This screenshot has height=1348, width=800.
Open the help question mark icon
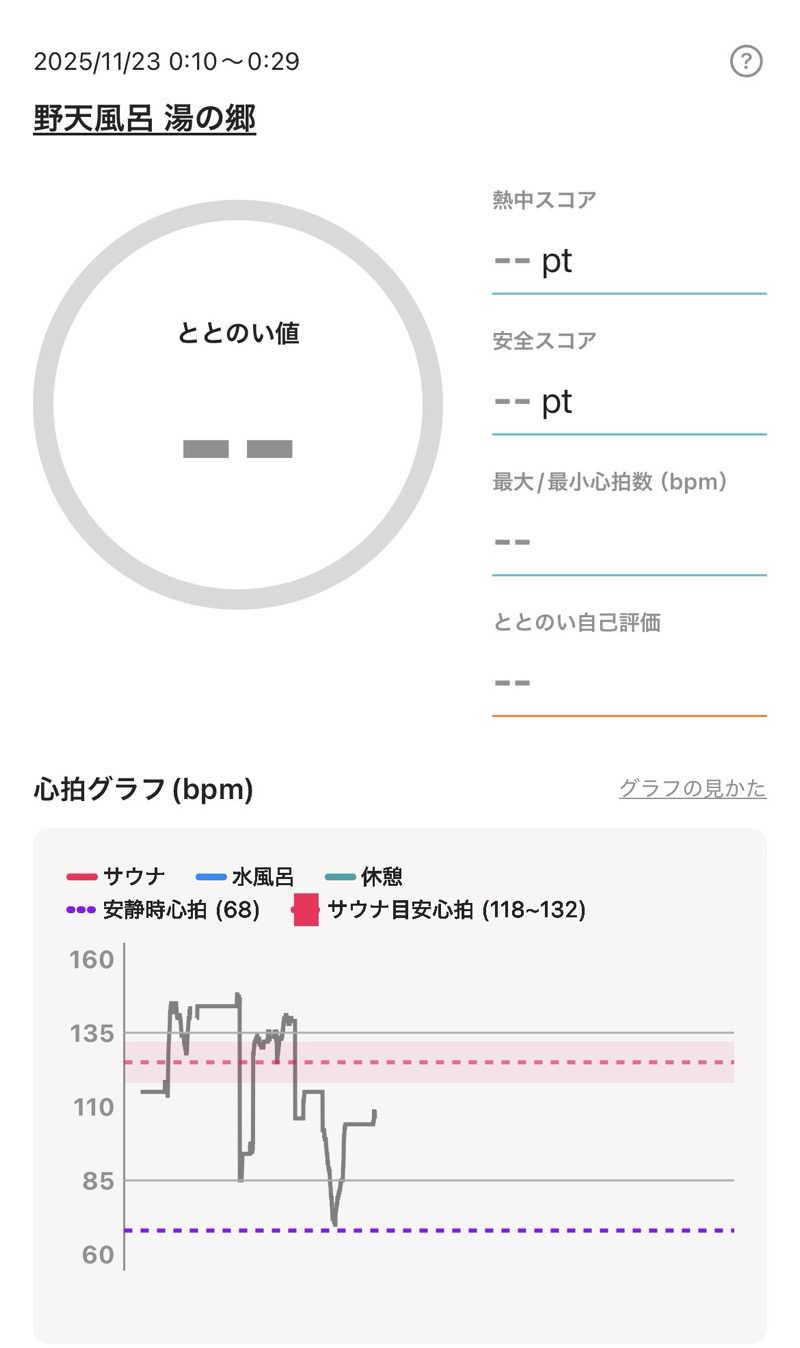click(x=746, y=62)
